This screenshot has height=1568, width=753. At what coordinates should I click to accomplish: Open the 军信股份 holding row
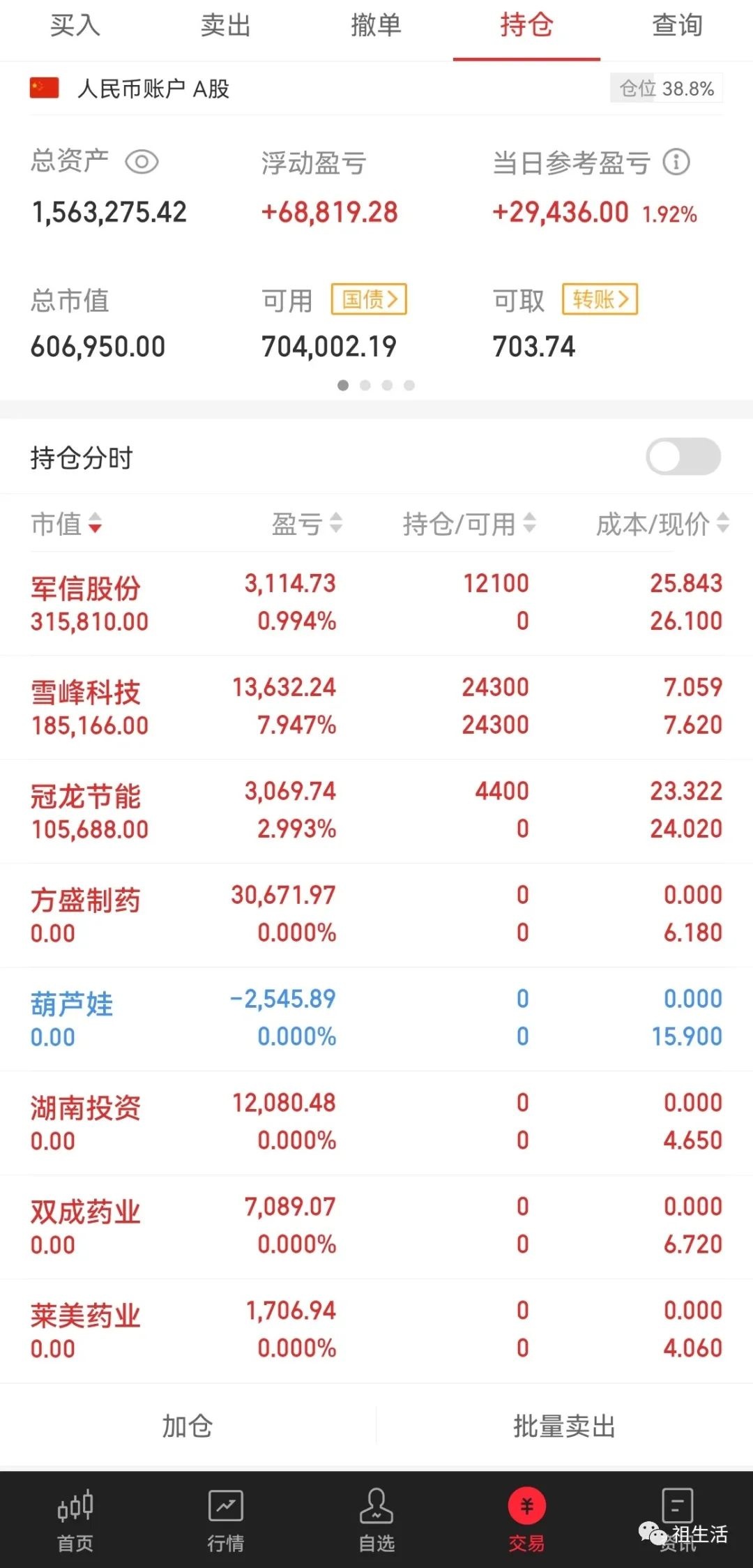[376, 603]
